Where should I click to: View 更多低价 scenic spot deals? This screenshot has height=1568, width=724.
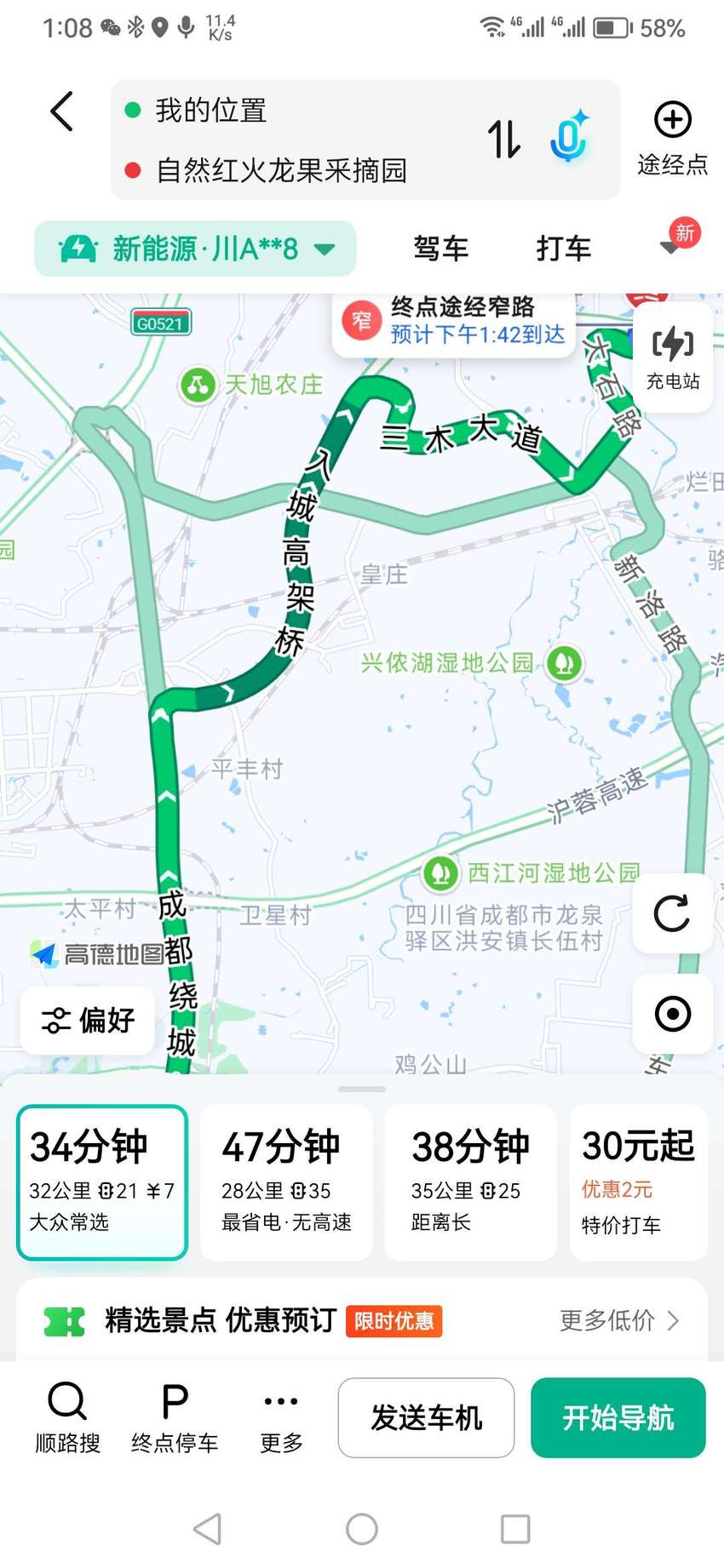point(619,1320)
